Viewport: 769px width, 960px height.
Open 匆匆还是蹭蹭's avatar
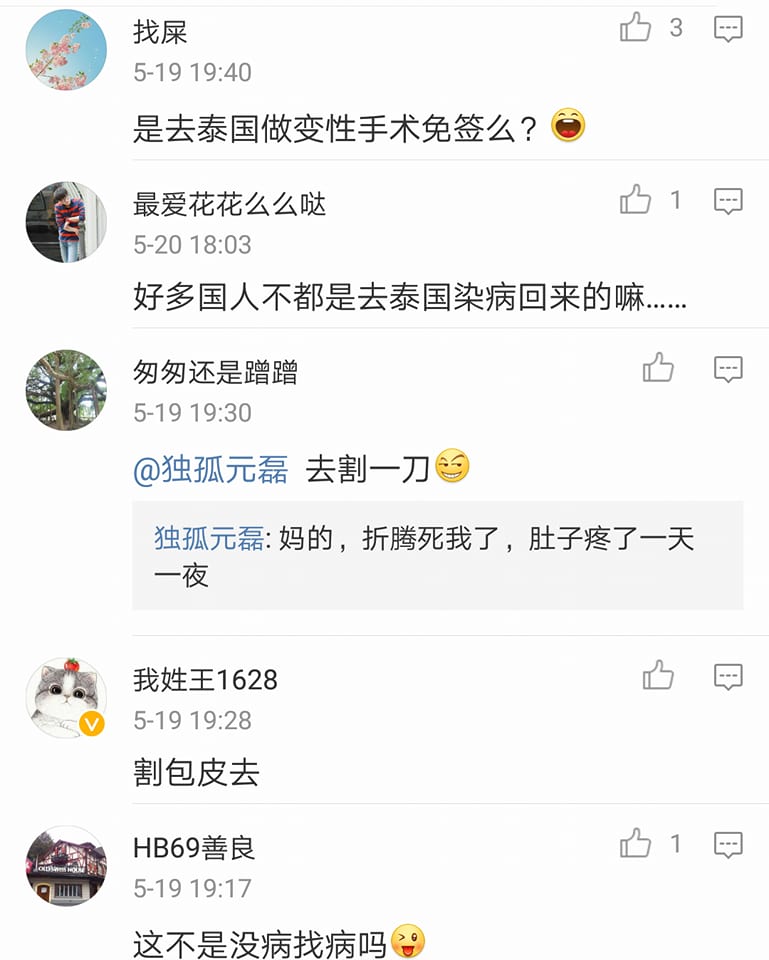pyautogui.click(x=66, y=390)
